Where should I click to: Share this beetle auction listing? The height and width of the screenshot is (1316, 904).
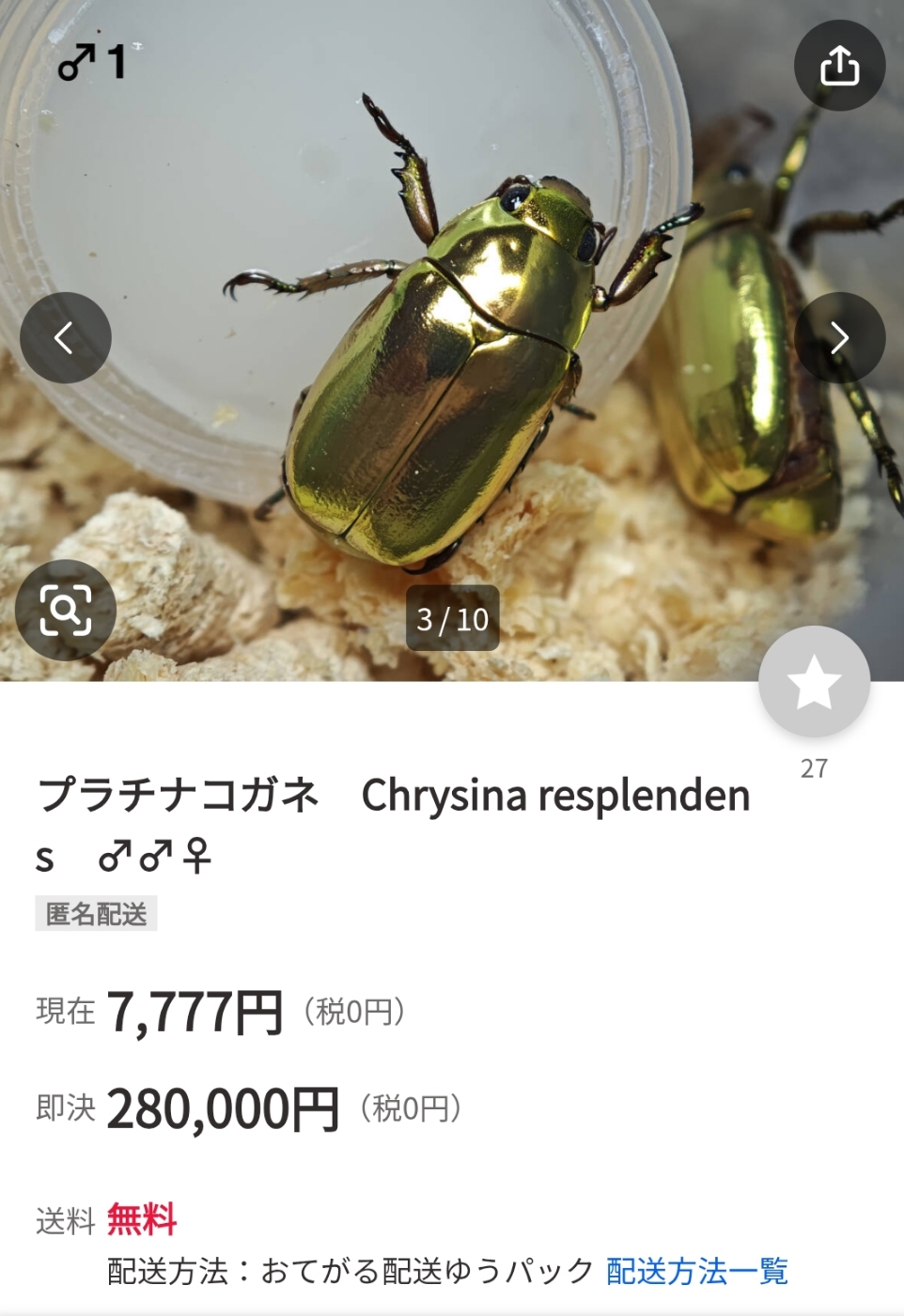tap(839, 66)
